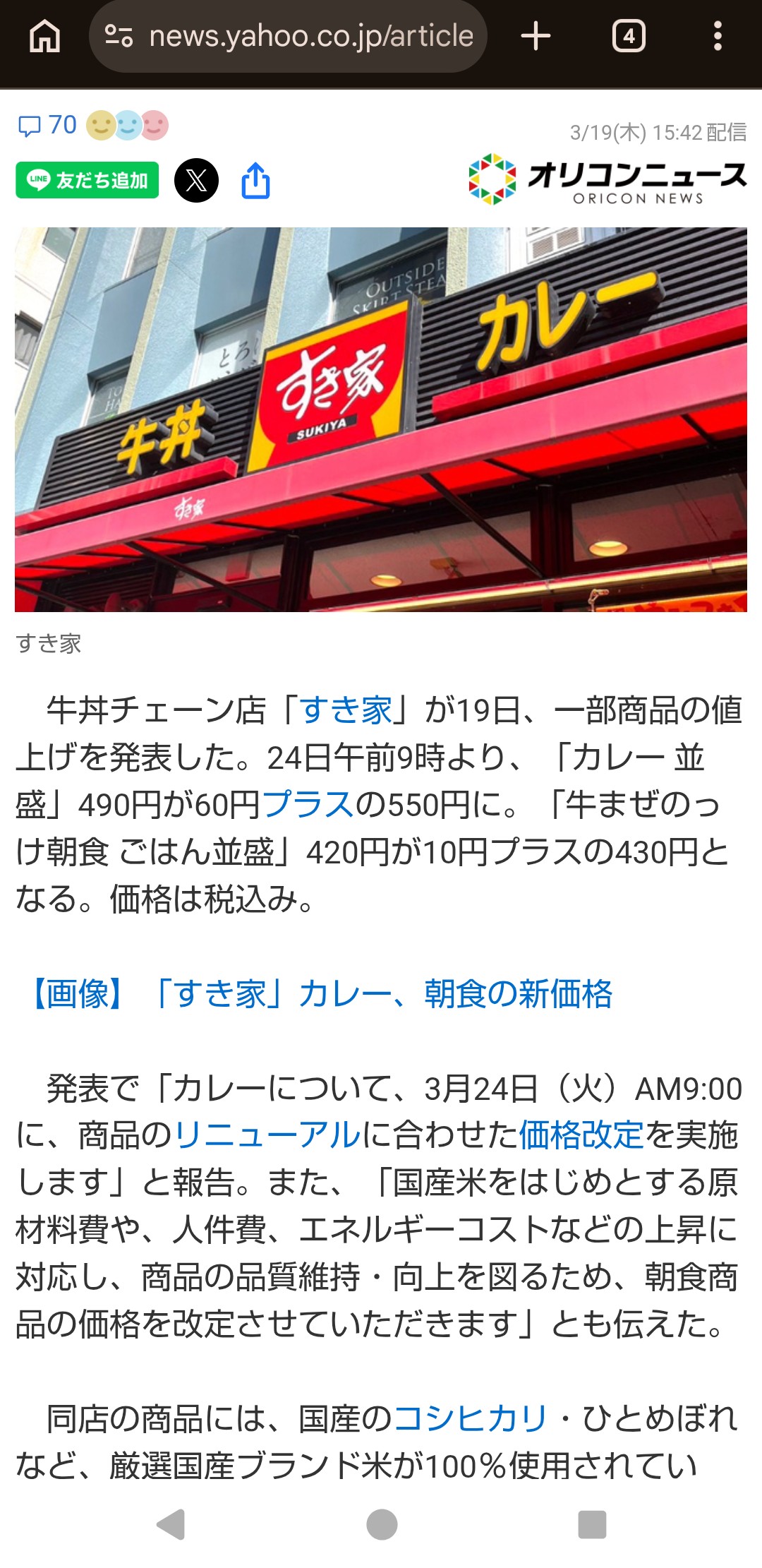
Task: Follow the すき家 link in the article
Action: 346,710
